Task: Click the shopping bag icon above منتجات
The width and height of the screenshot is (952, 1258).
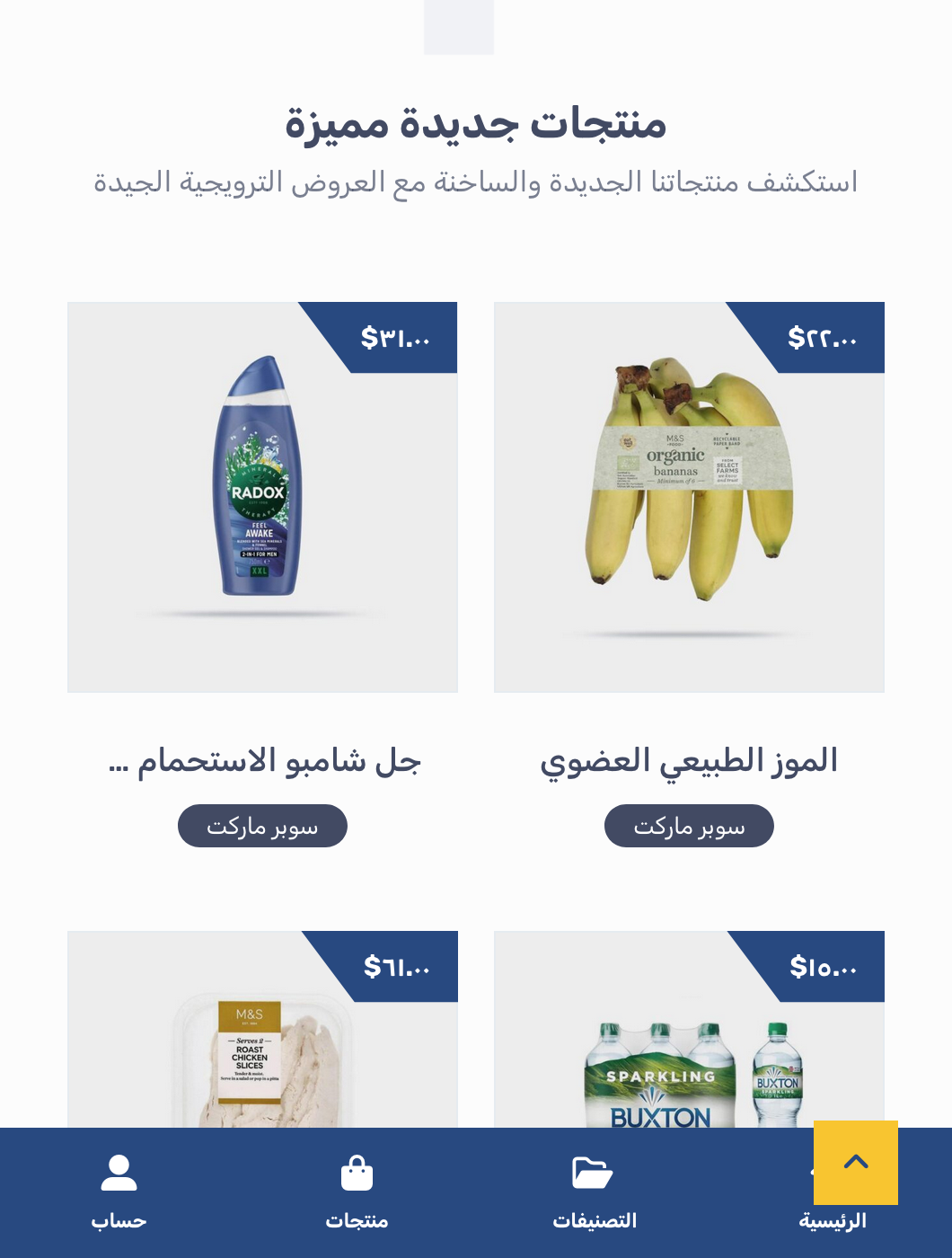Action: point(357,1173)
